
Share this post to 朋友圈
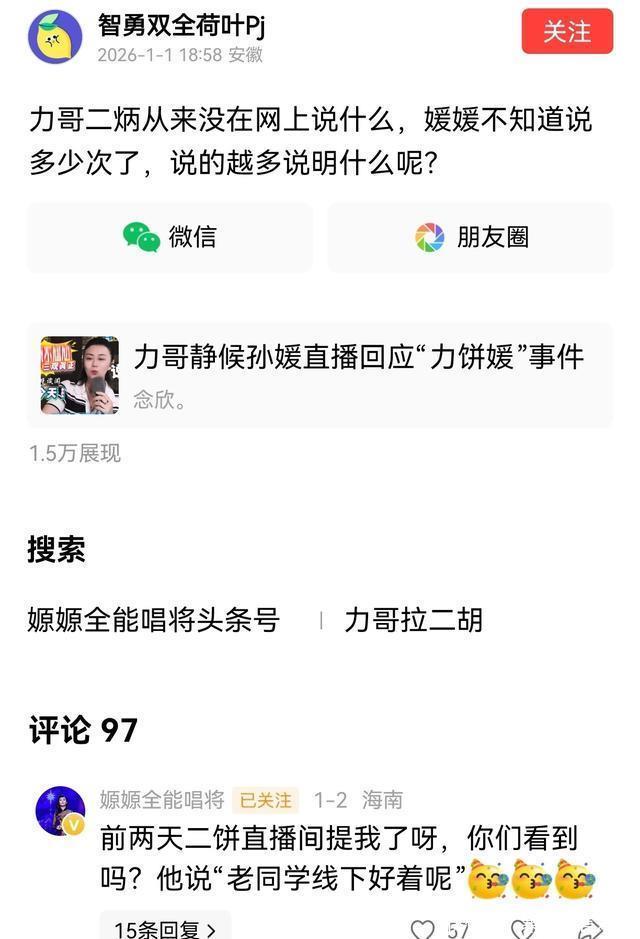[471, 237]
